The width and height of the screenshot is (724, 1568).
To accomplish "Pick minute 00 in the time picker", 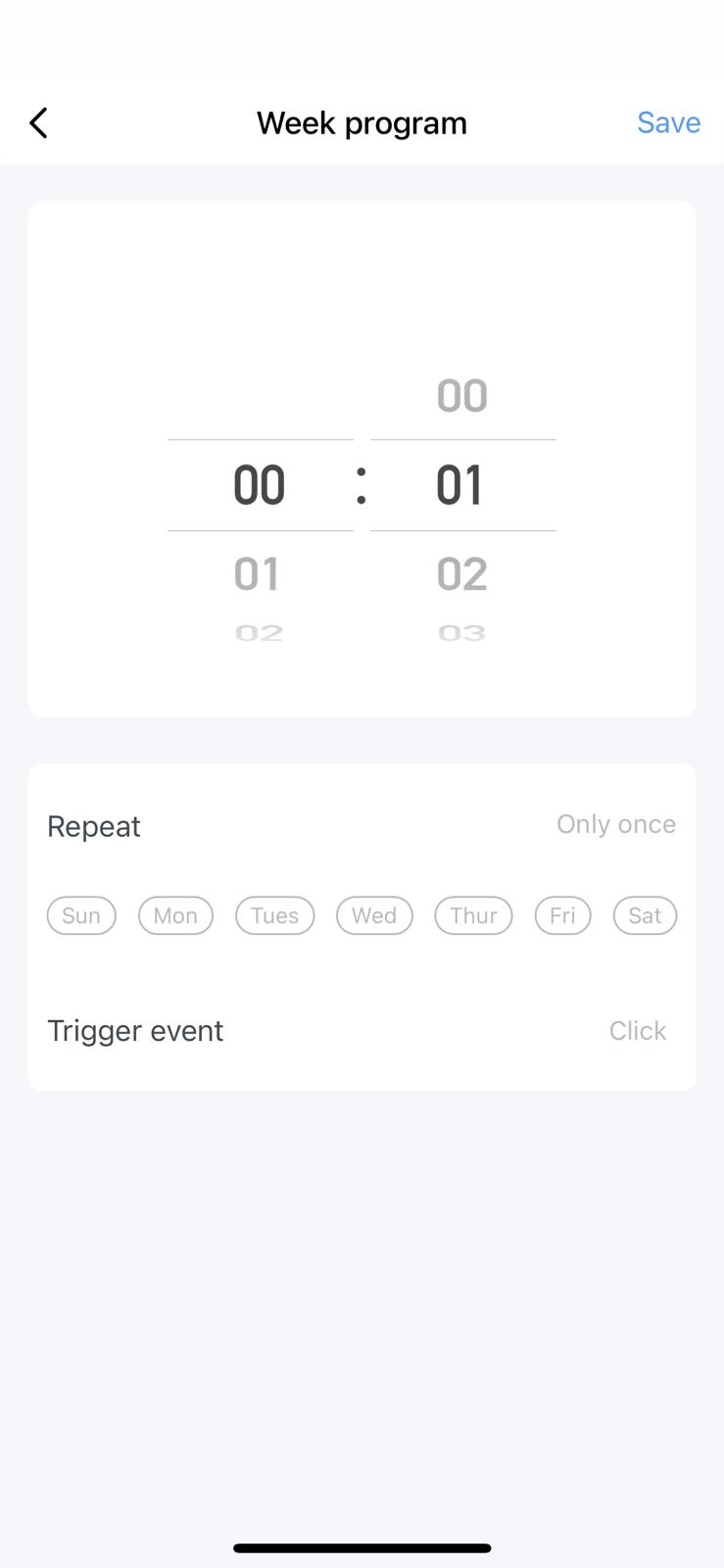I will tap(461, 396).
